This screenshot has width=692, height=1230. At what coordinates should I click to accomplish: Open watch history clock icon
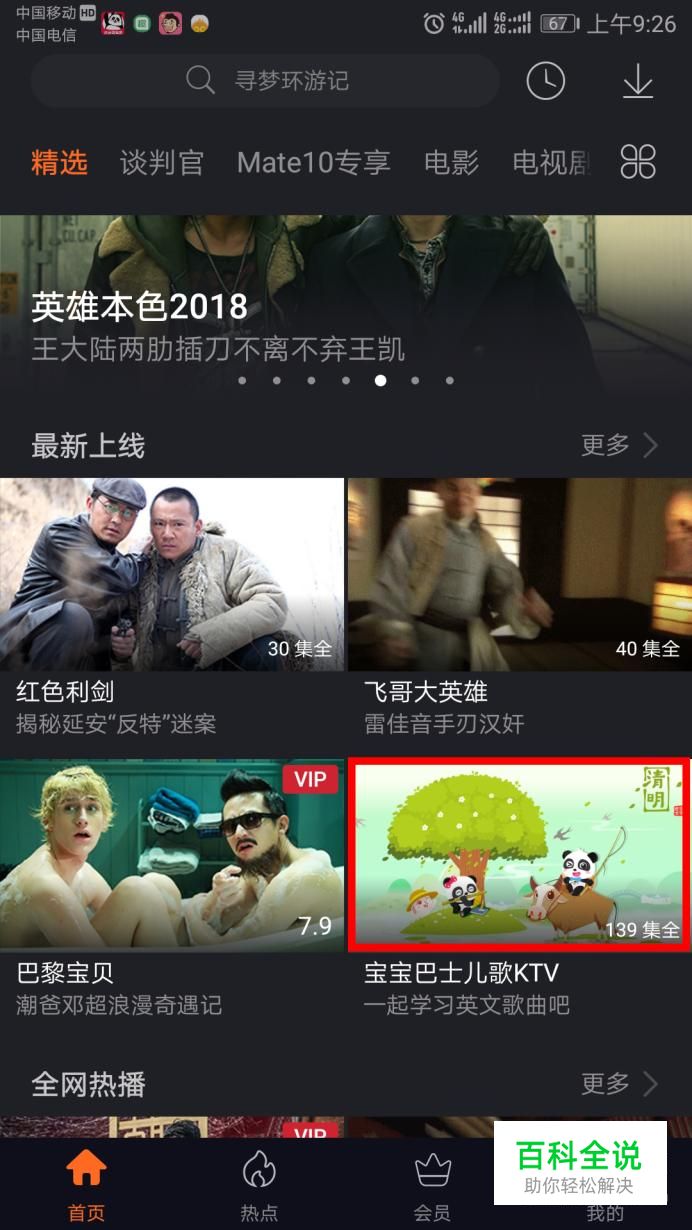(546, 81)
